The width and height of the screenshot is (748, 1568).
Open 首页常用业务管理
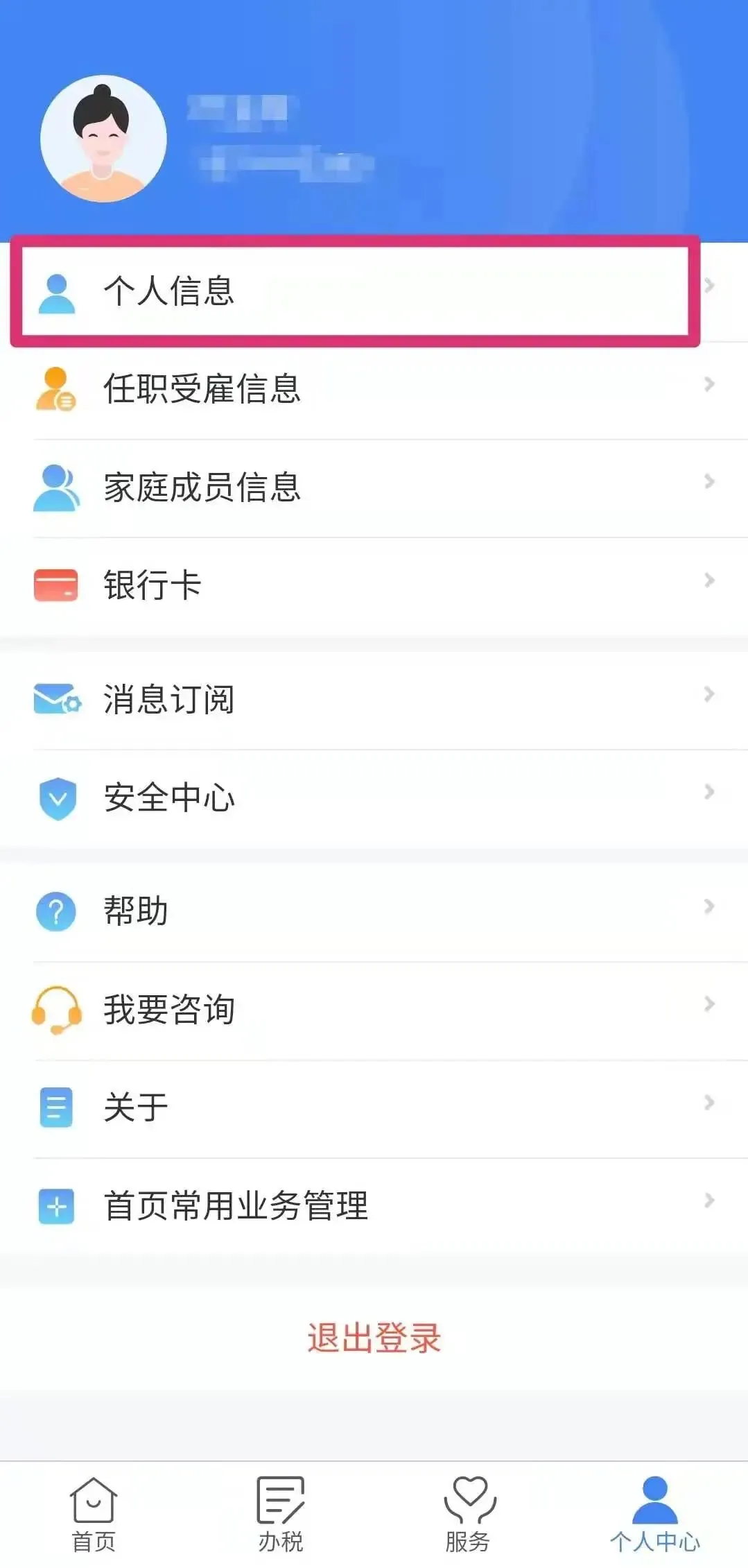[x=374, y=1205]
